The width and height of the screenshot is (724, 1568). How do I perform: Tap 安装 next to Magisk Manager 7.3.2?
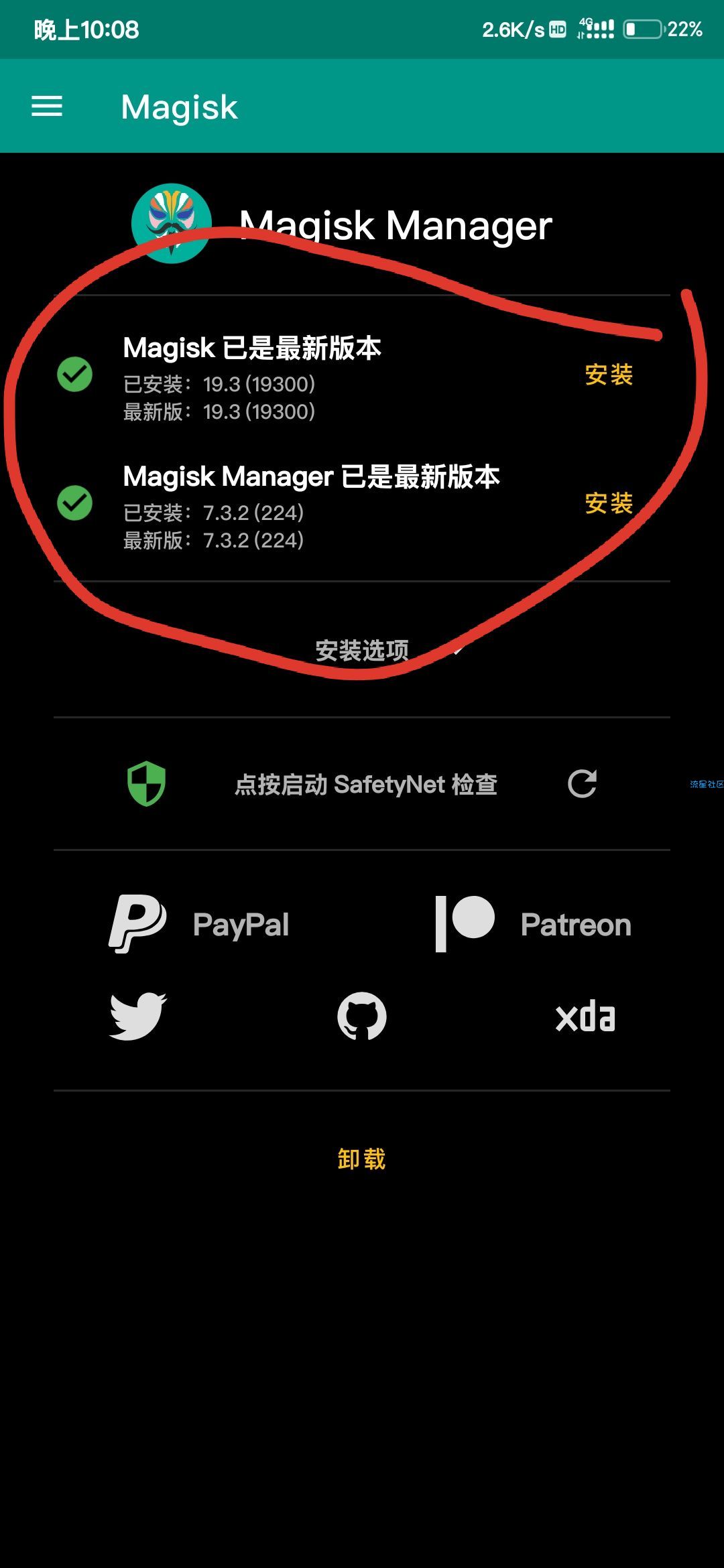click(x=609, y=503)
